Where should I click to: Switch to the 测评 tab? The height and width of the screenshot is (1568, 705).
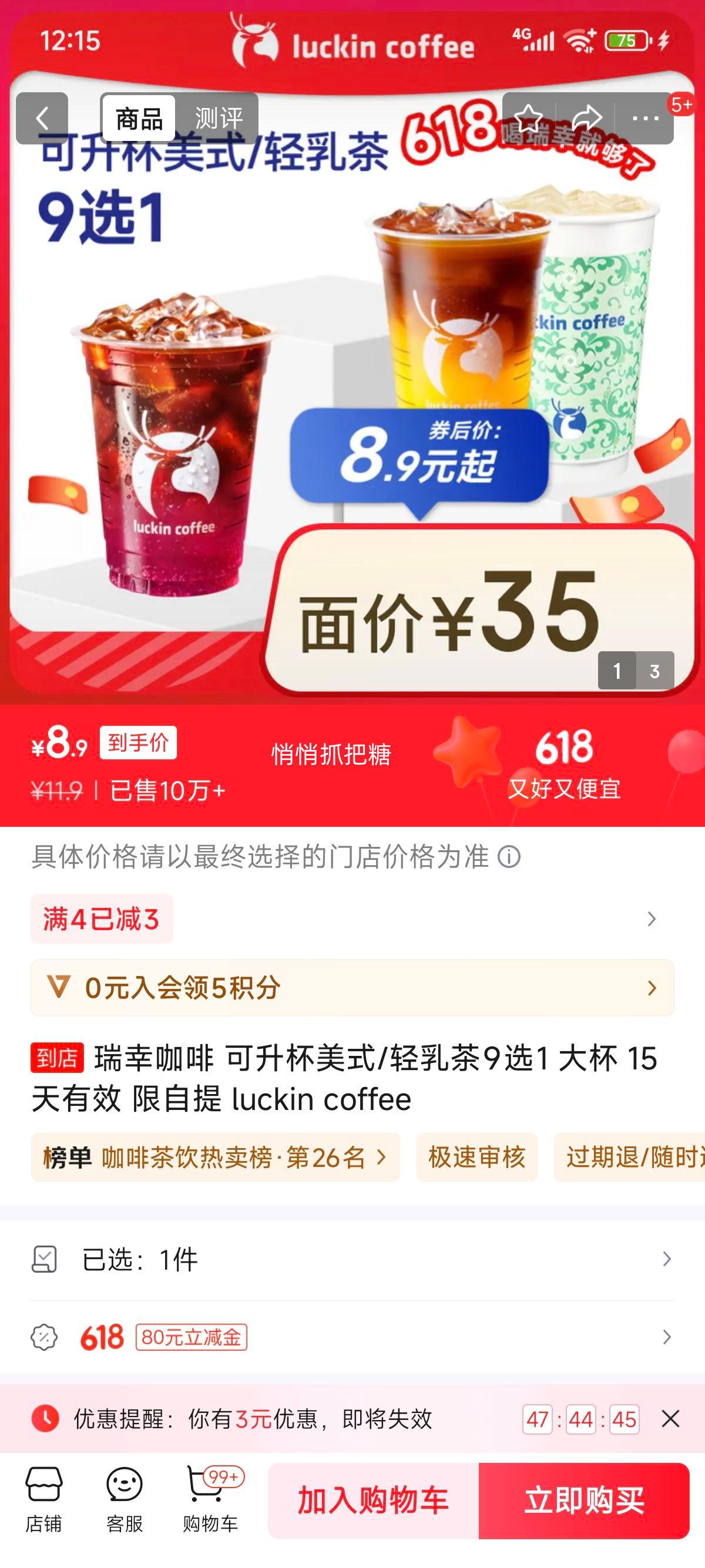(x=218, y=118)
